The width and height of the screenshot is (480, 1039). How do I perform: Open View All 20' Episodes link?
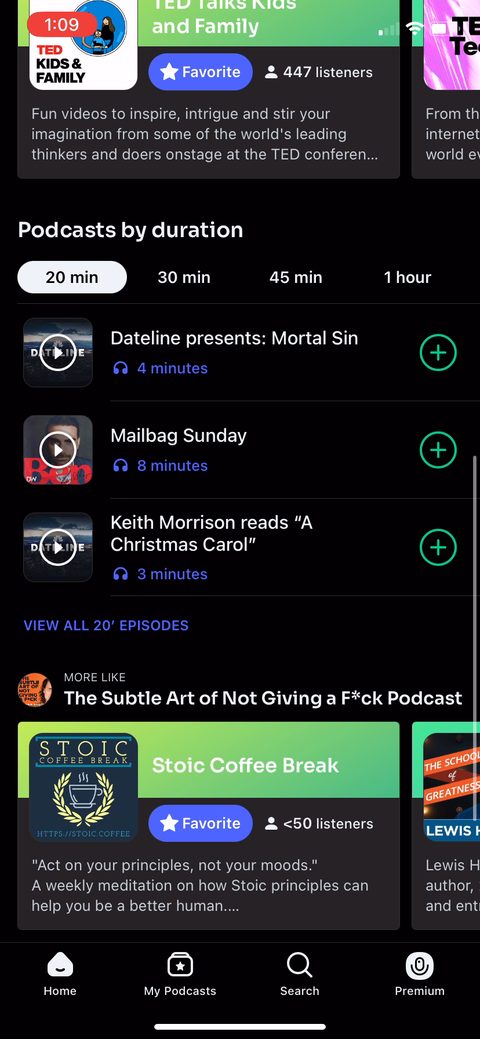[106, 626]
